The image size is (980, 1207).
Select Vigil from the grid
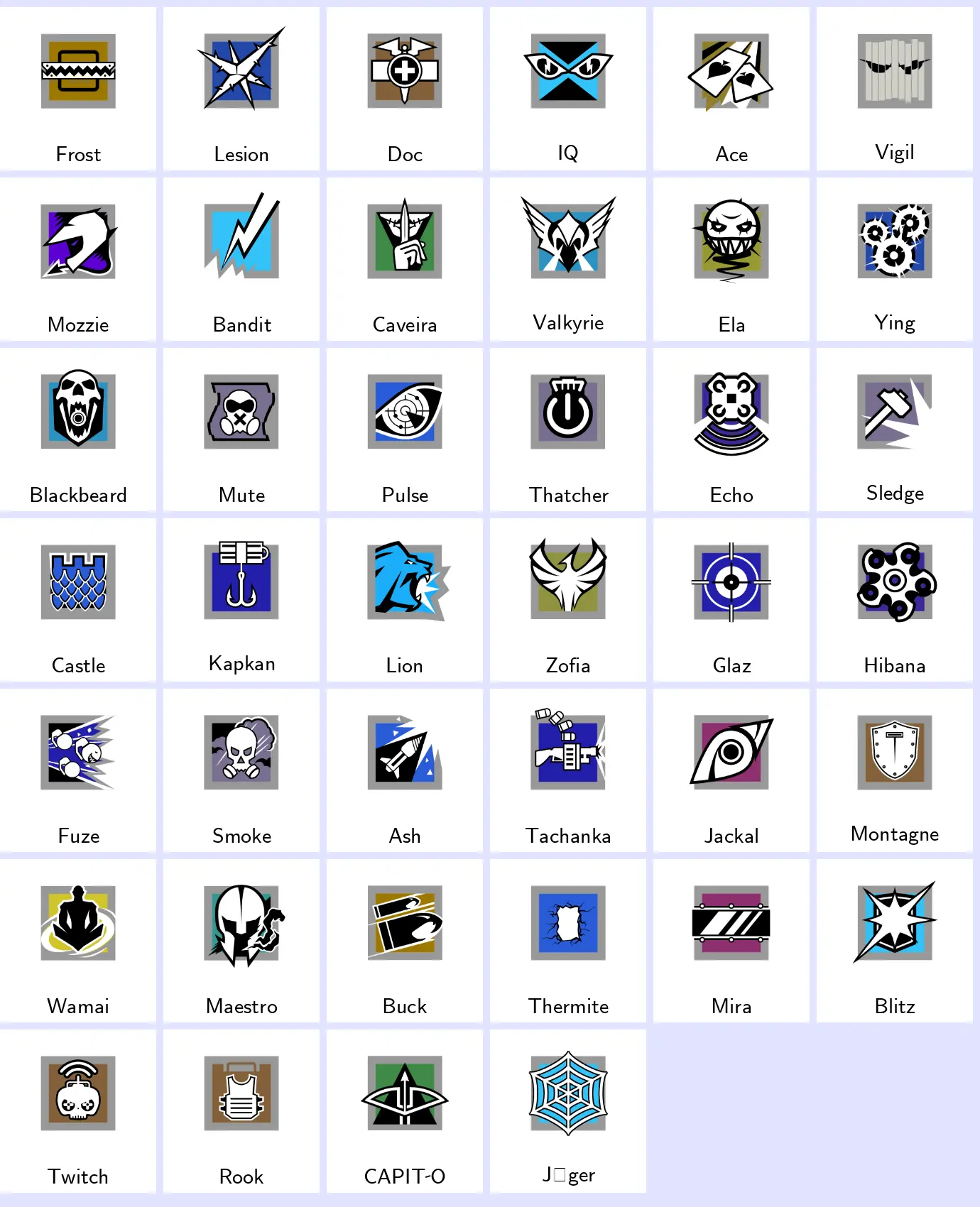point(895,89)
